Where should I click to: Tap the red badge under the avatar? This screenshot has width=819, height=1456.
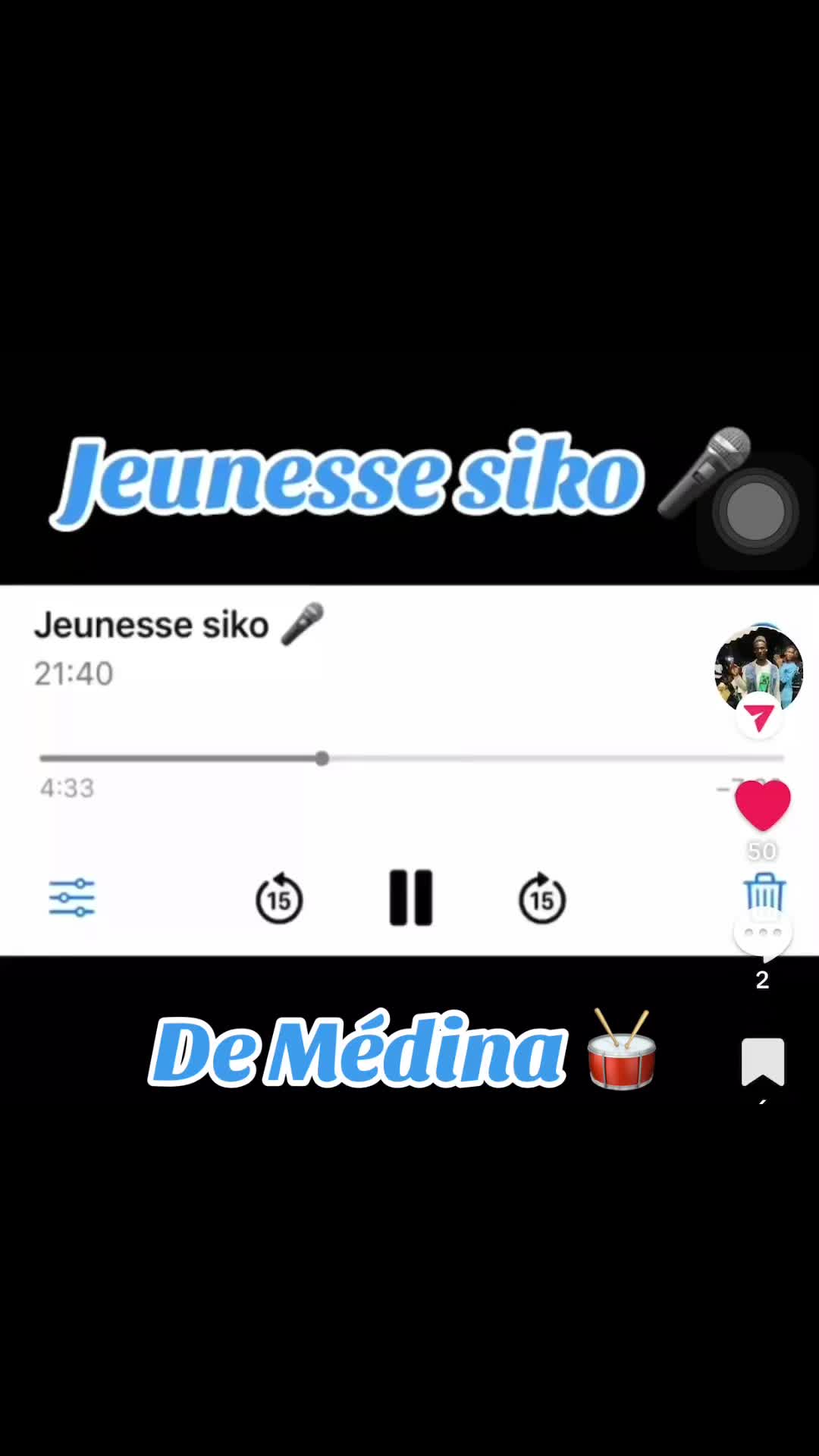(759, 716)
